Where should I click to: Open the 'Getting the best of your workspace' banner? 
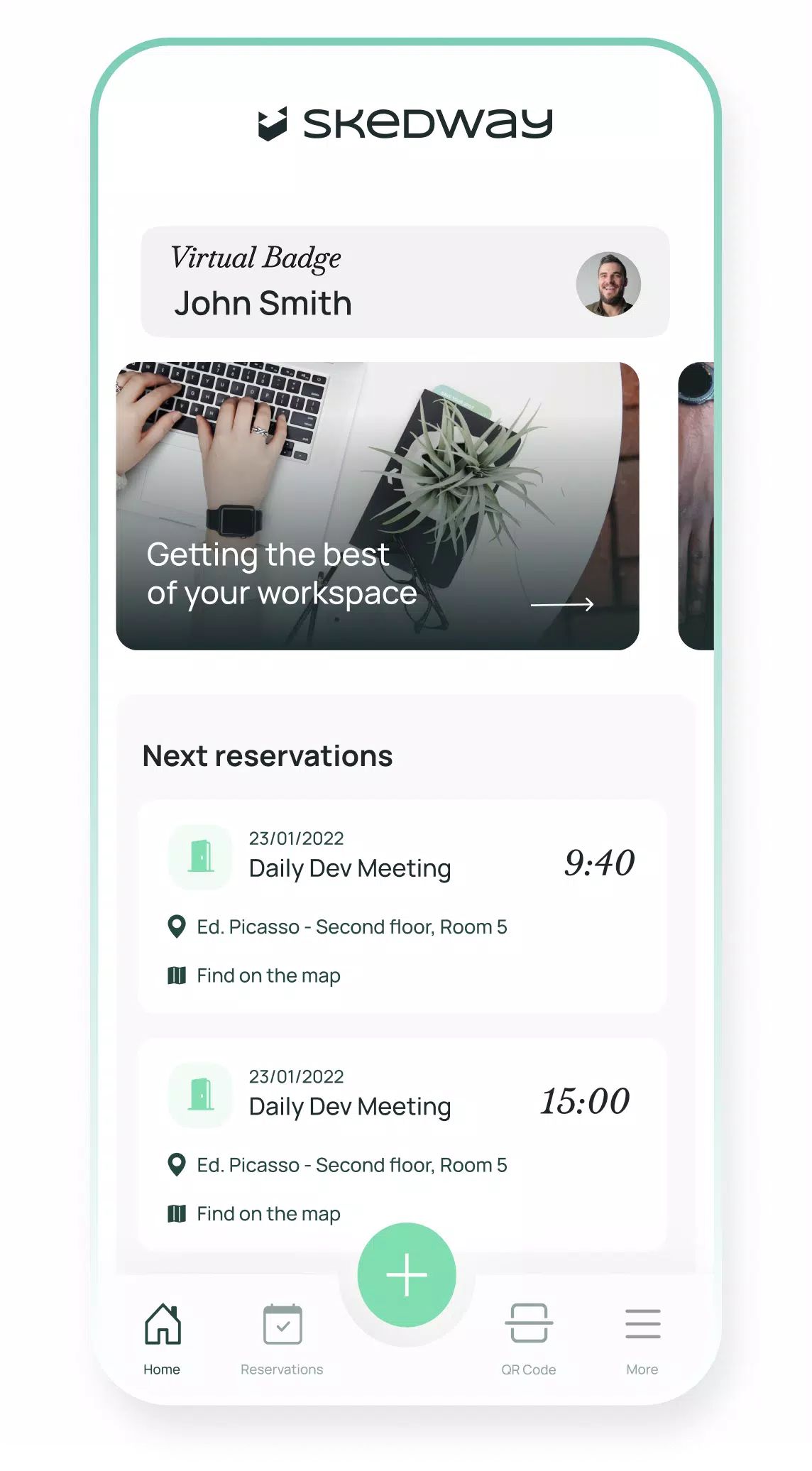pos(377,505)
